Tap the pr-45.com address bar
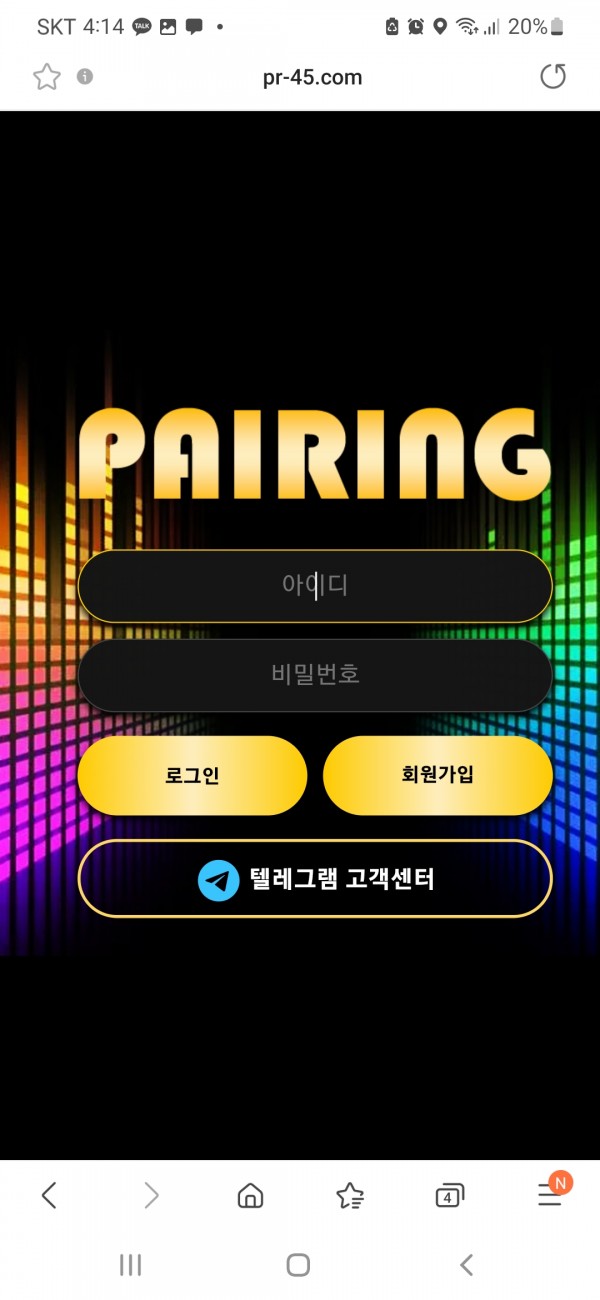600x1300 pixels. [x=312, y=78]
